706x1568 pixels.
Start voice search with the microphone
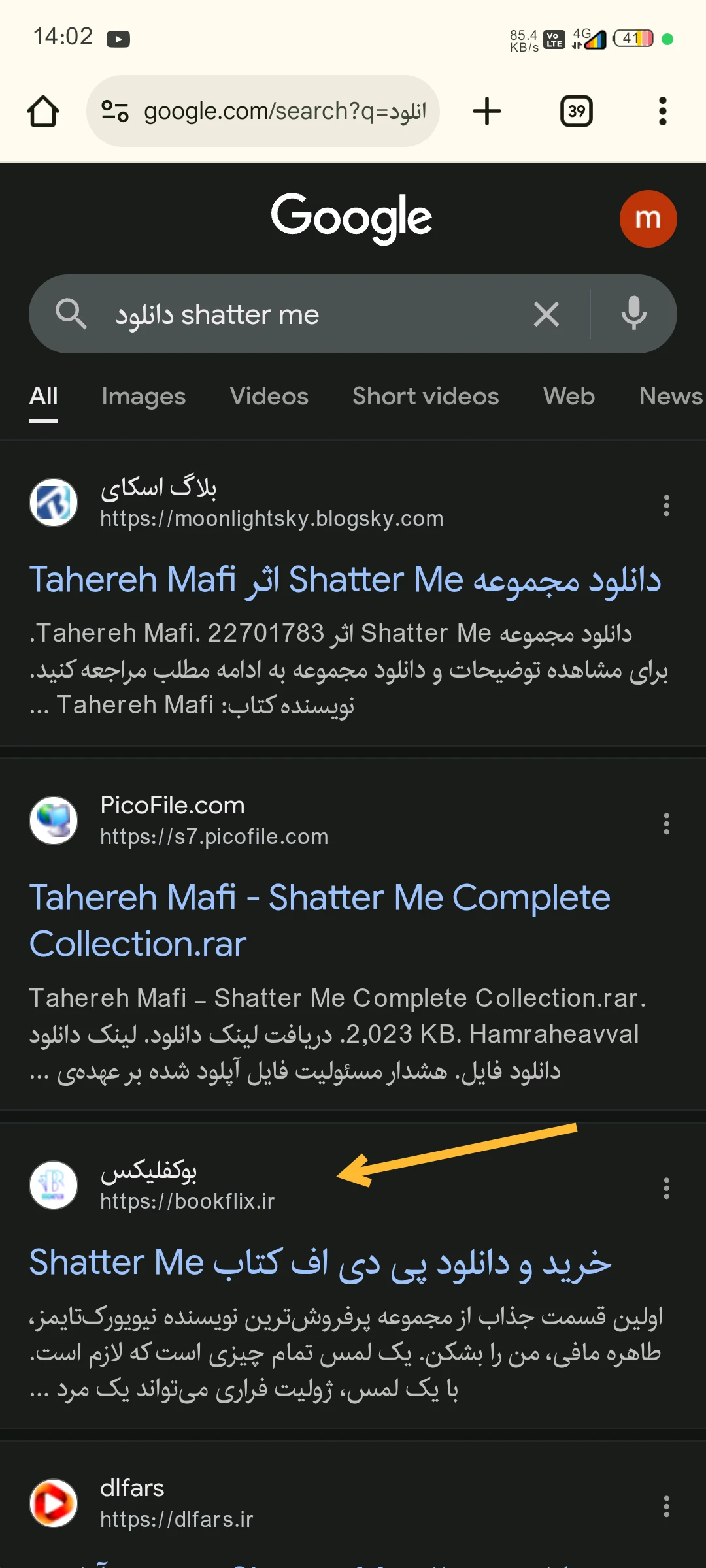point(633,314)
